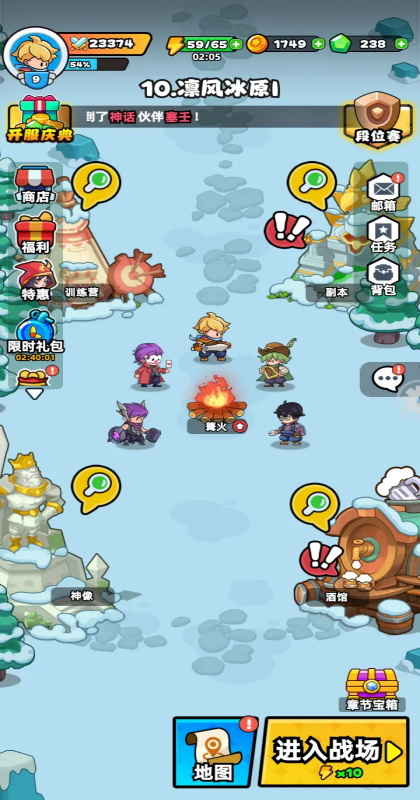
Task: Open the 段位赛 ranked match
Action: coord(378,121)
